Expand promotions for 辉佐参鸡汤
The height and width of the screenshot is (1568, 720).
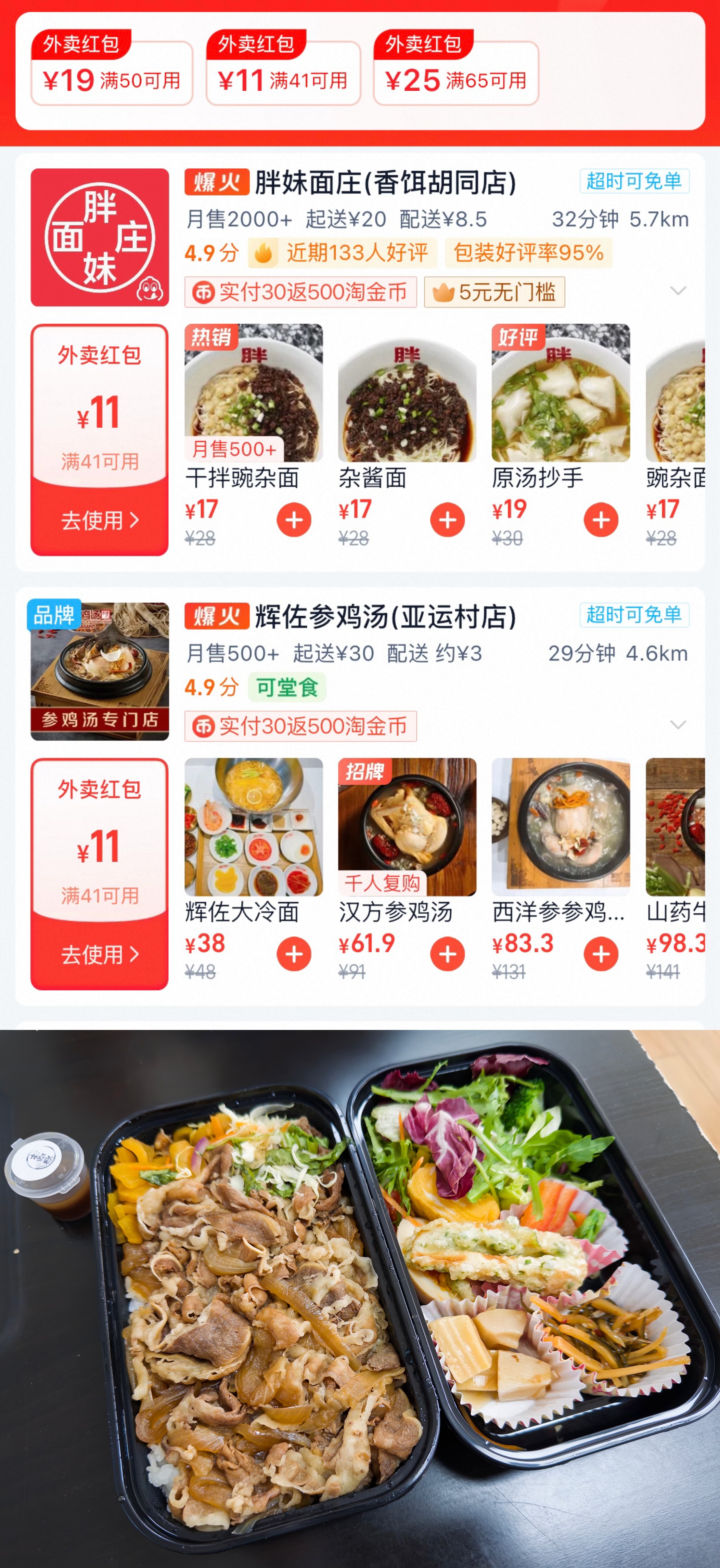click(x=678, y=724)
